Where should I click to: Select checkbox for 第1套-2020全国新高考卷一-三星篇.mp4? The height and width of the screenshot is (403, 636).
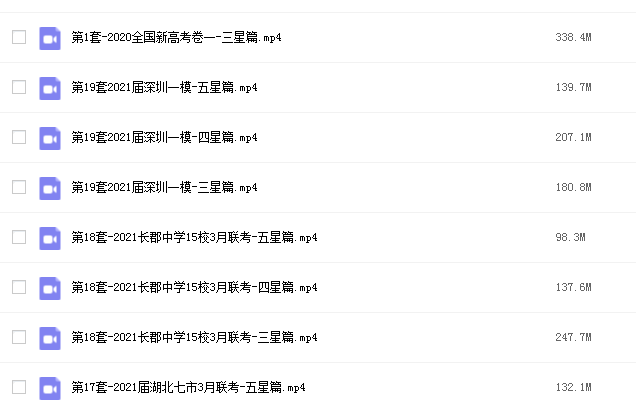point(19,37)
